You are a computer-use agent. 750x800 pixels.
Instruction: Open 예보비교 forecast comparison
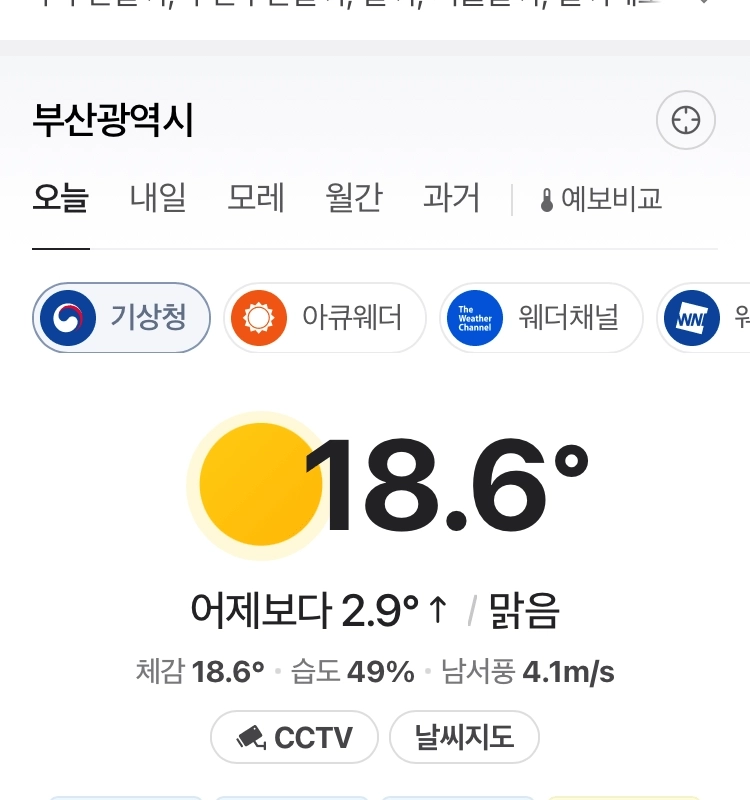tap(601, 199)
